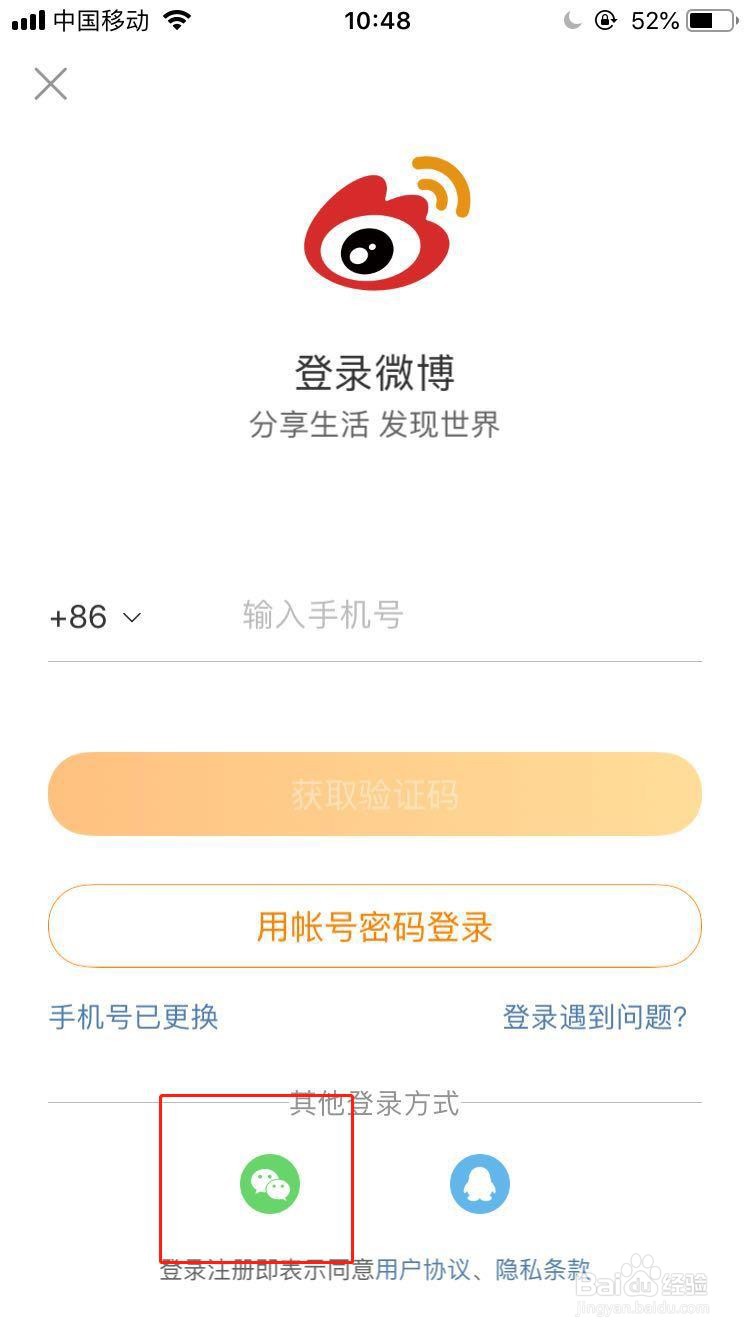This screenshot has height=1334, width=750.
Task: Read the 用户协议 user agreement
Action: (x=422, y=1270)
